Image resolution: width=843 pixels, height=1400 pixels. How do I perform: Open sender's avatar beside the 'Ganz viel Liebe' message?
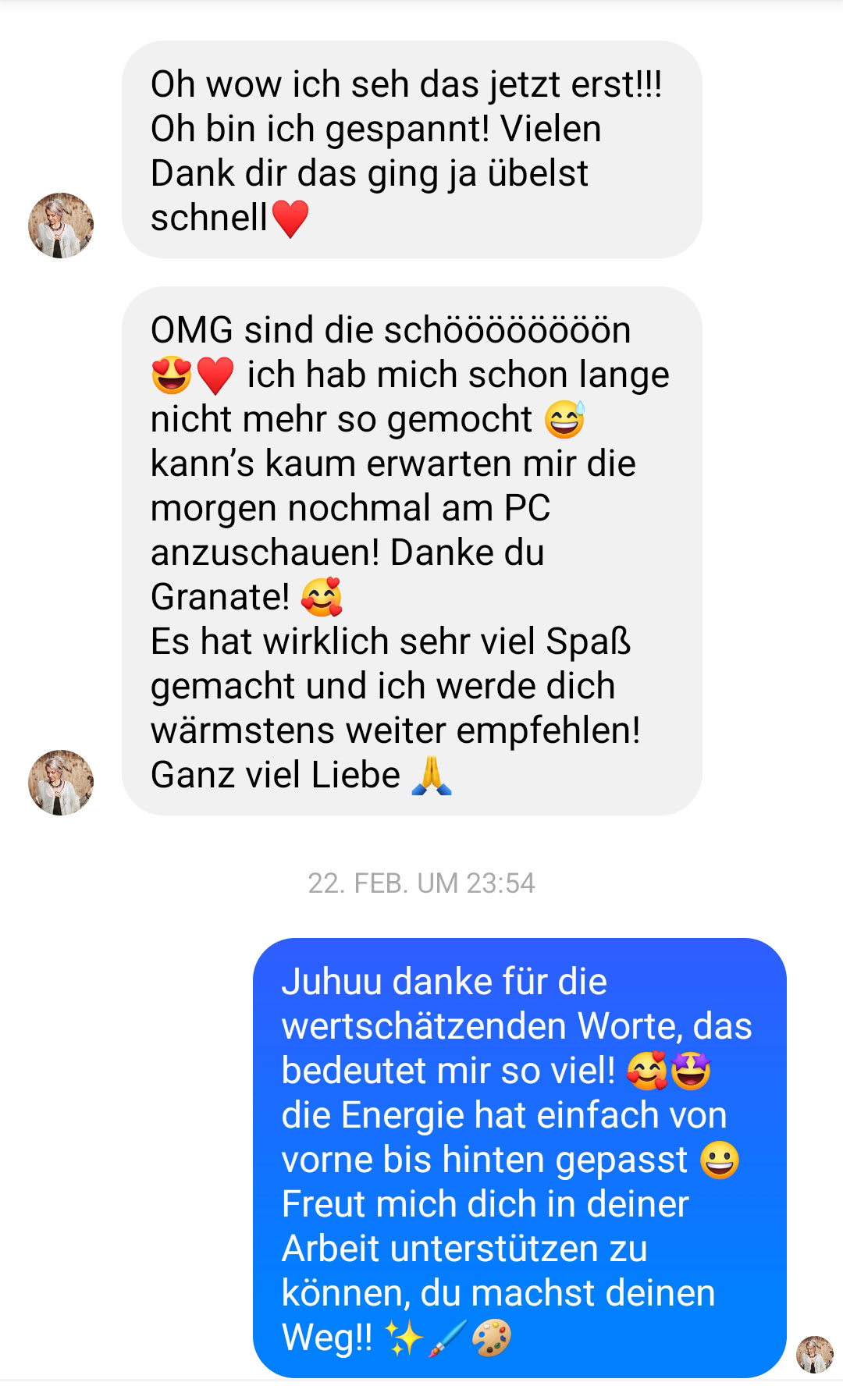point(61,783)
